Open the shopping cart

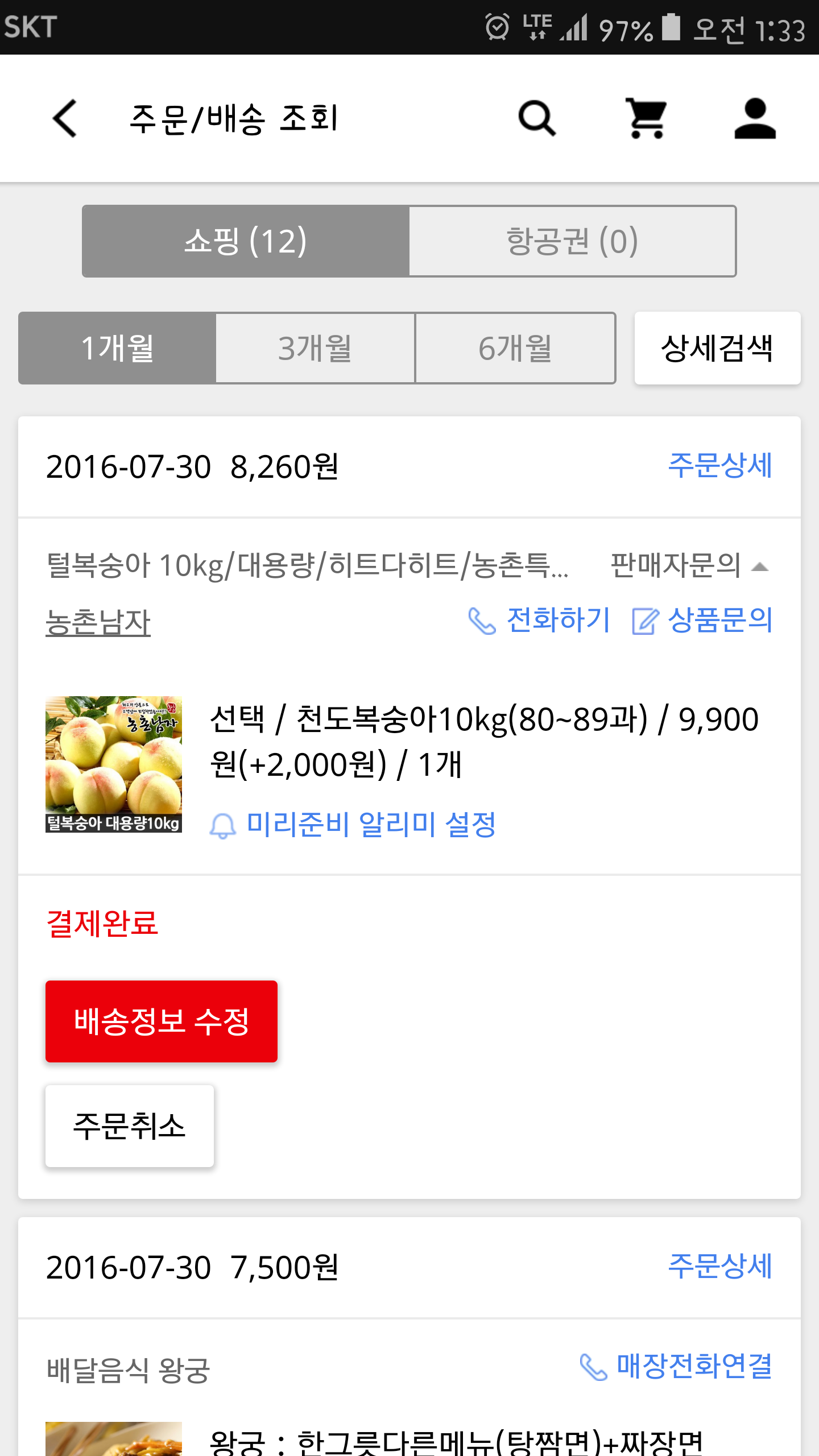click(646, 118)
